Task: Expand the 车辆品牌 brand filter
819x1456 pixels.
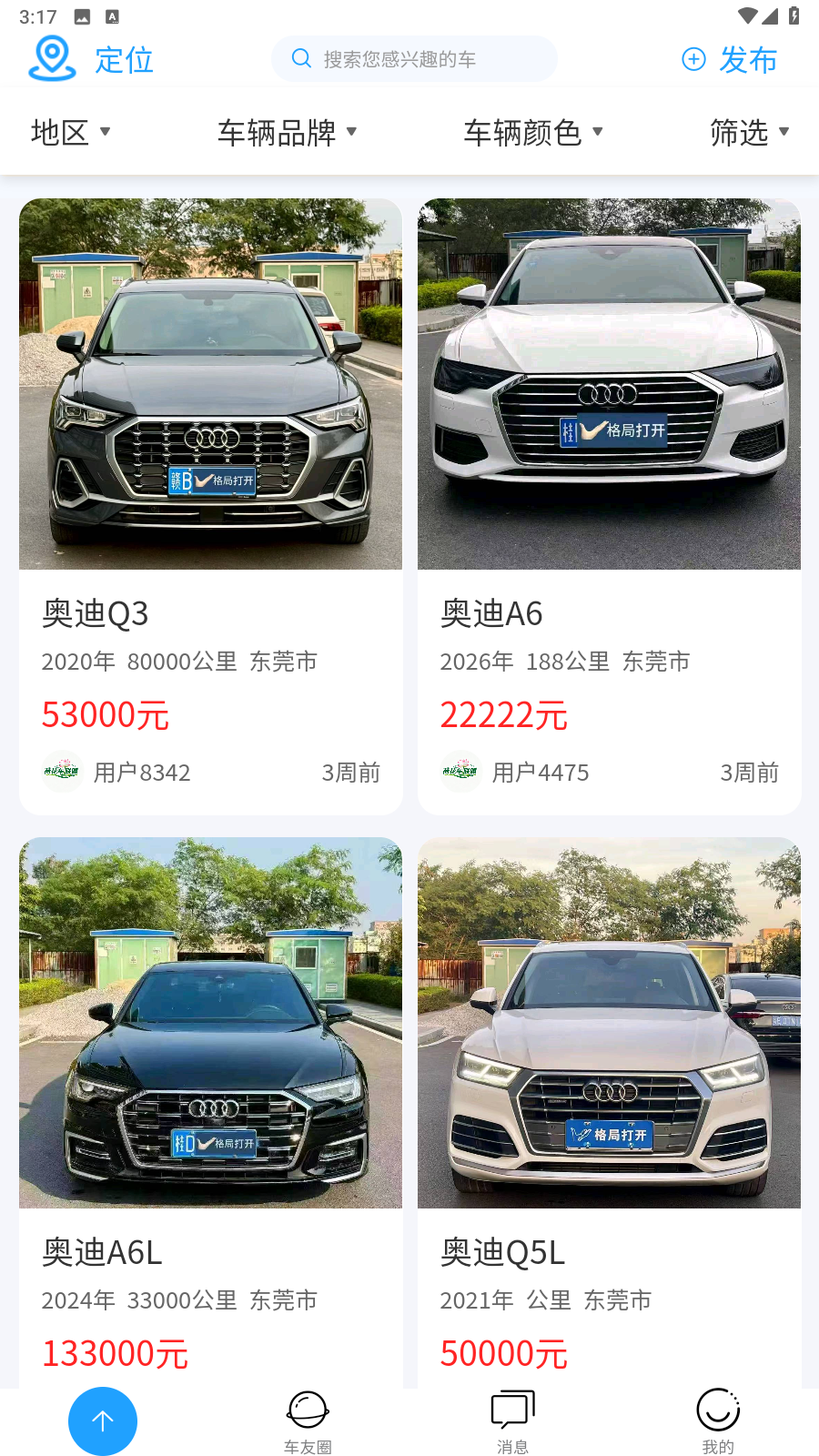Action: (287, 133)
